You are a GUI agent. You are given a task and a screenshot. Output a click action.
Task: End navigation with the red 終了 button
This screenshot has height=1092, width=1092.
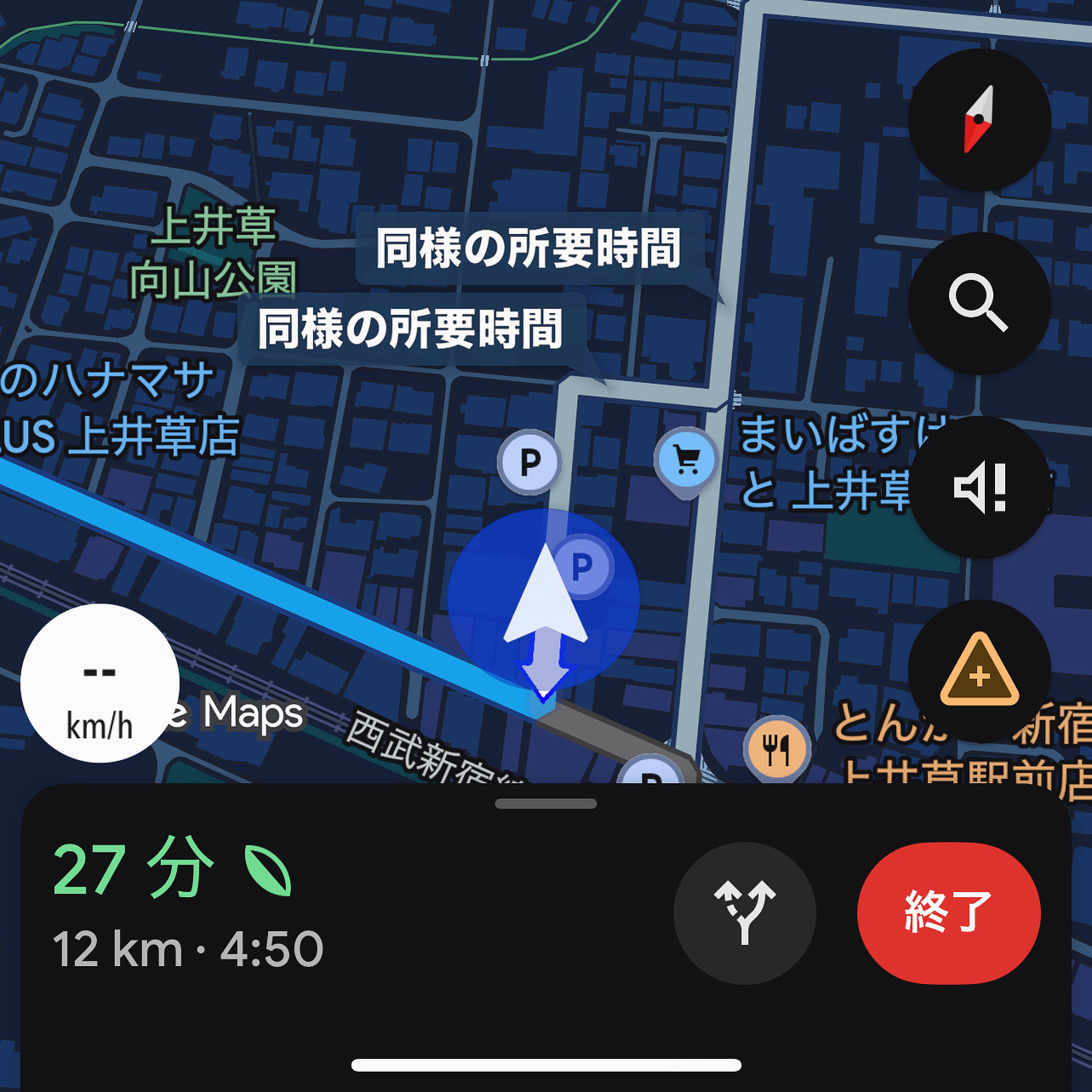[x=948, y=913]
